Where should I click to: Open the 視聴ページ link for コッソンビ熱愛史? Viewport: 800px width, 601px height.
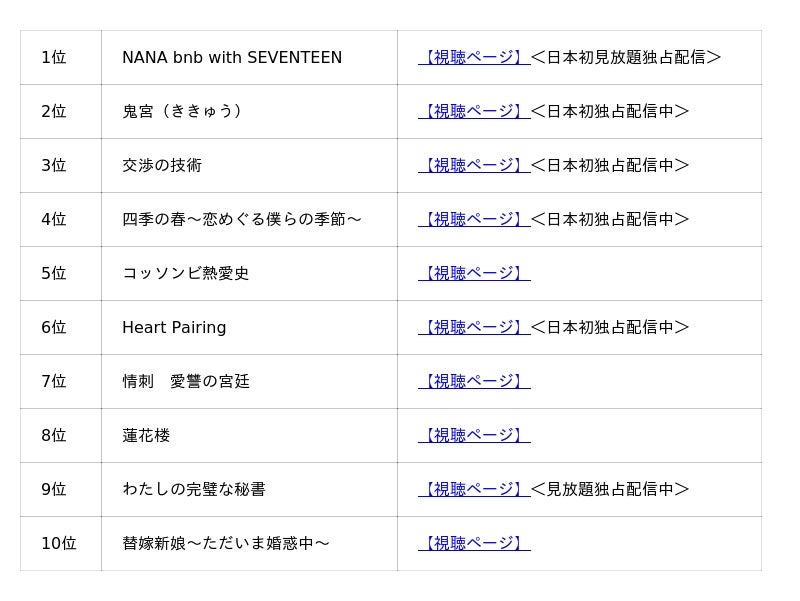click(x=474, y=273)
